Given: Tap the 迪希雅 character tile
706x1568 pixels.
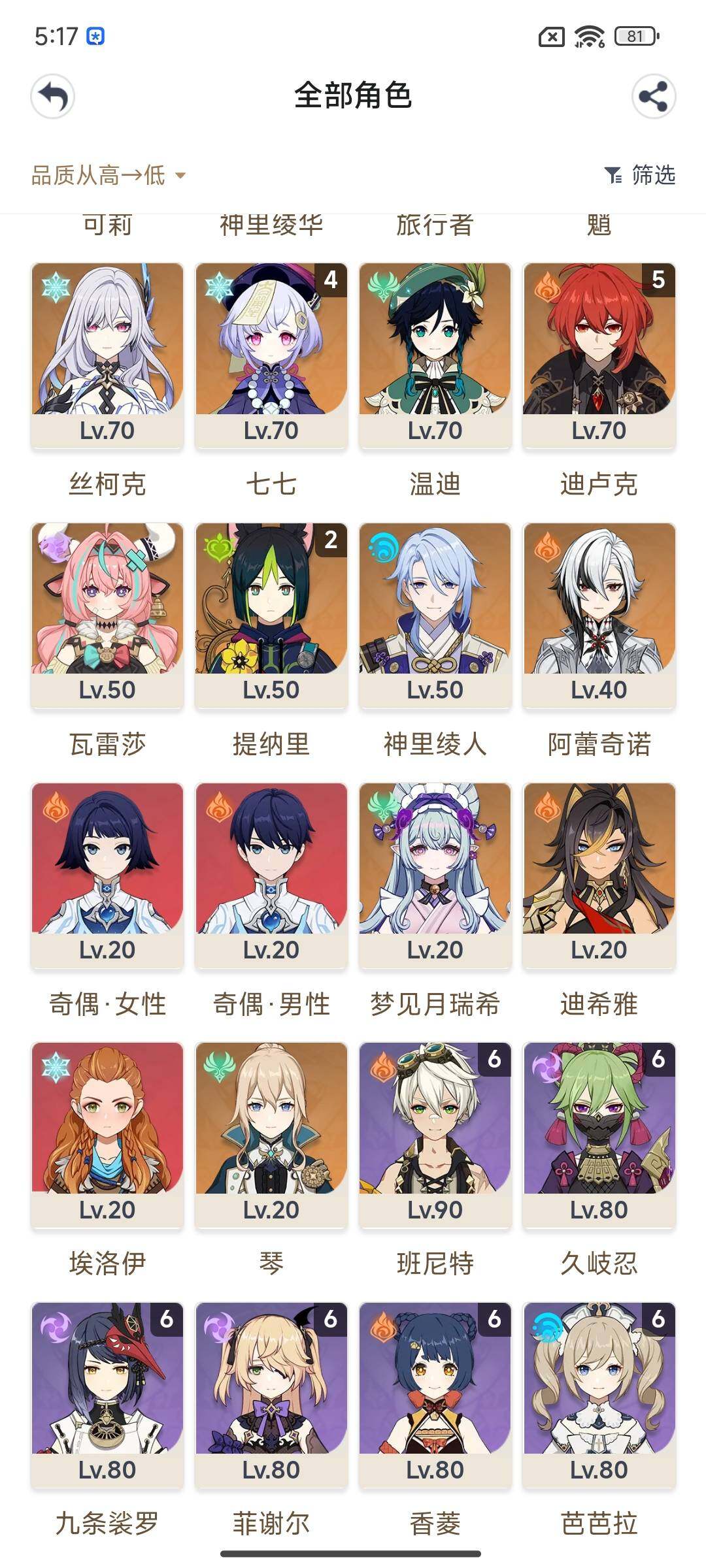Looking at the screenshot, I should [x=599, y=873].
